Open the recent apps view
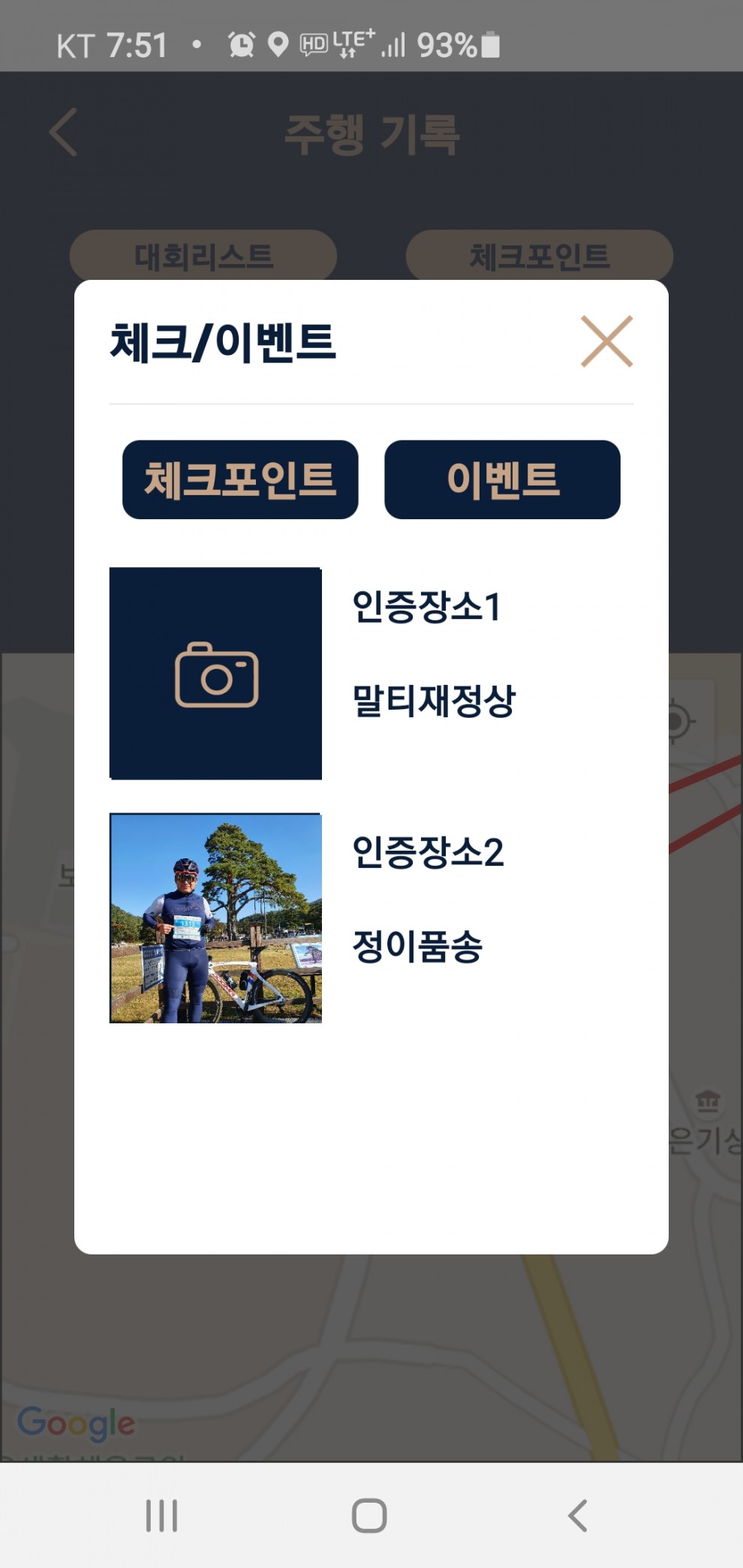Viewport: 743px width, 1568px height. pos(161,1515)
